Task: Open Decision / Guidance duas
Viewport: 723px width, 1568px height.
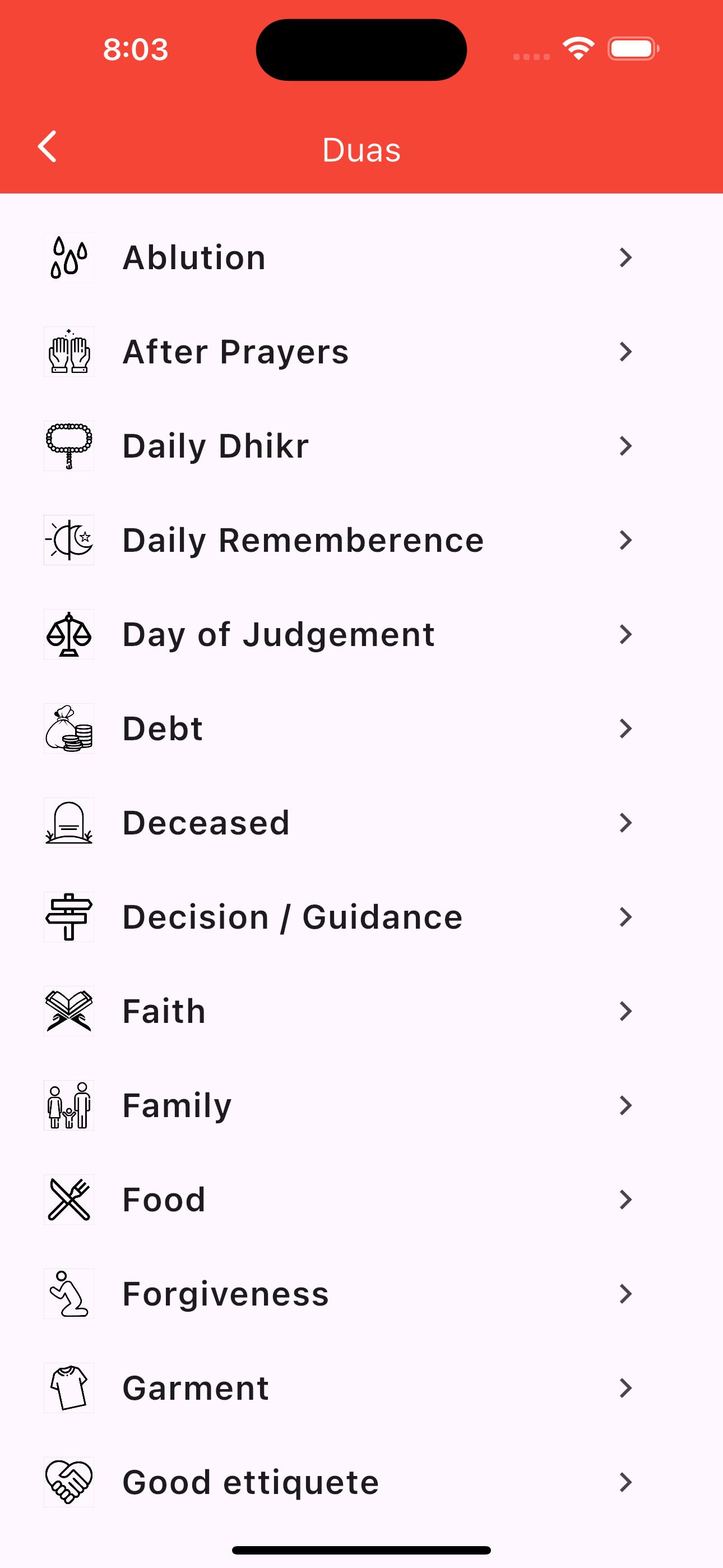Action: coord(361,917)
